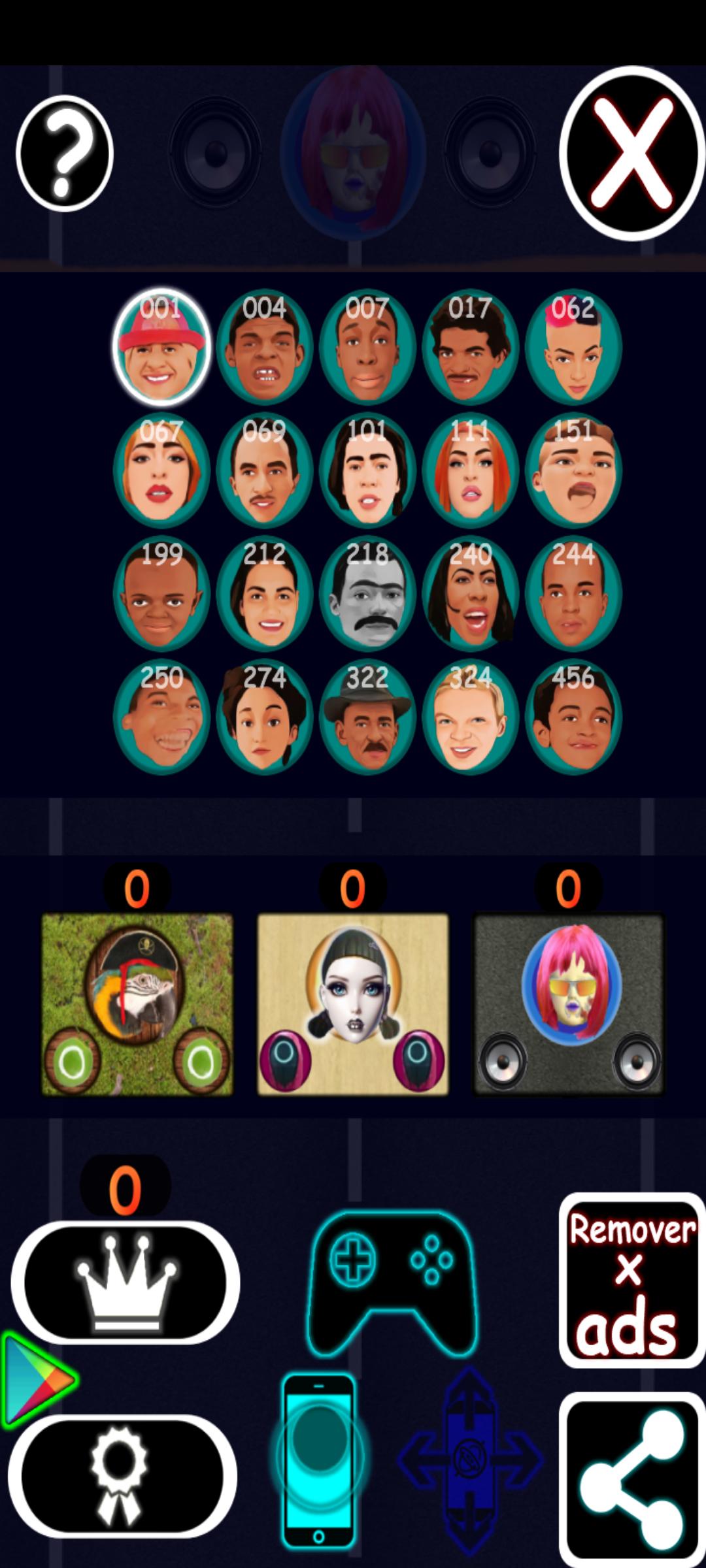This screenshot has height=1568, width=706.
Task: Open the crown leaderboard button
Action: tap(126, 1282)
